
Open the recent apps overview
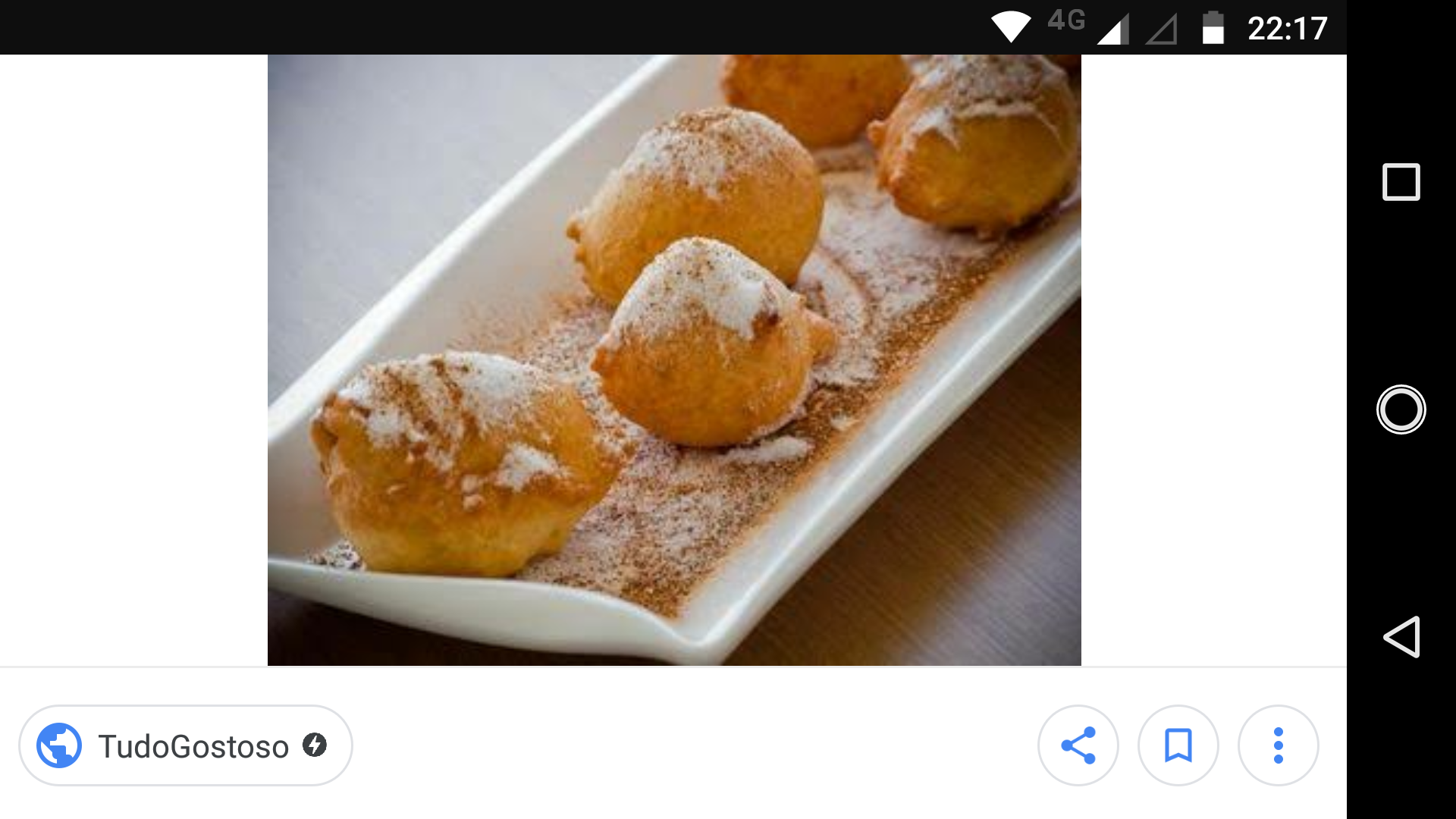tap(1401, 182)
